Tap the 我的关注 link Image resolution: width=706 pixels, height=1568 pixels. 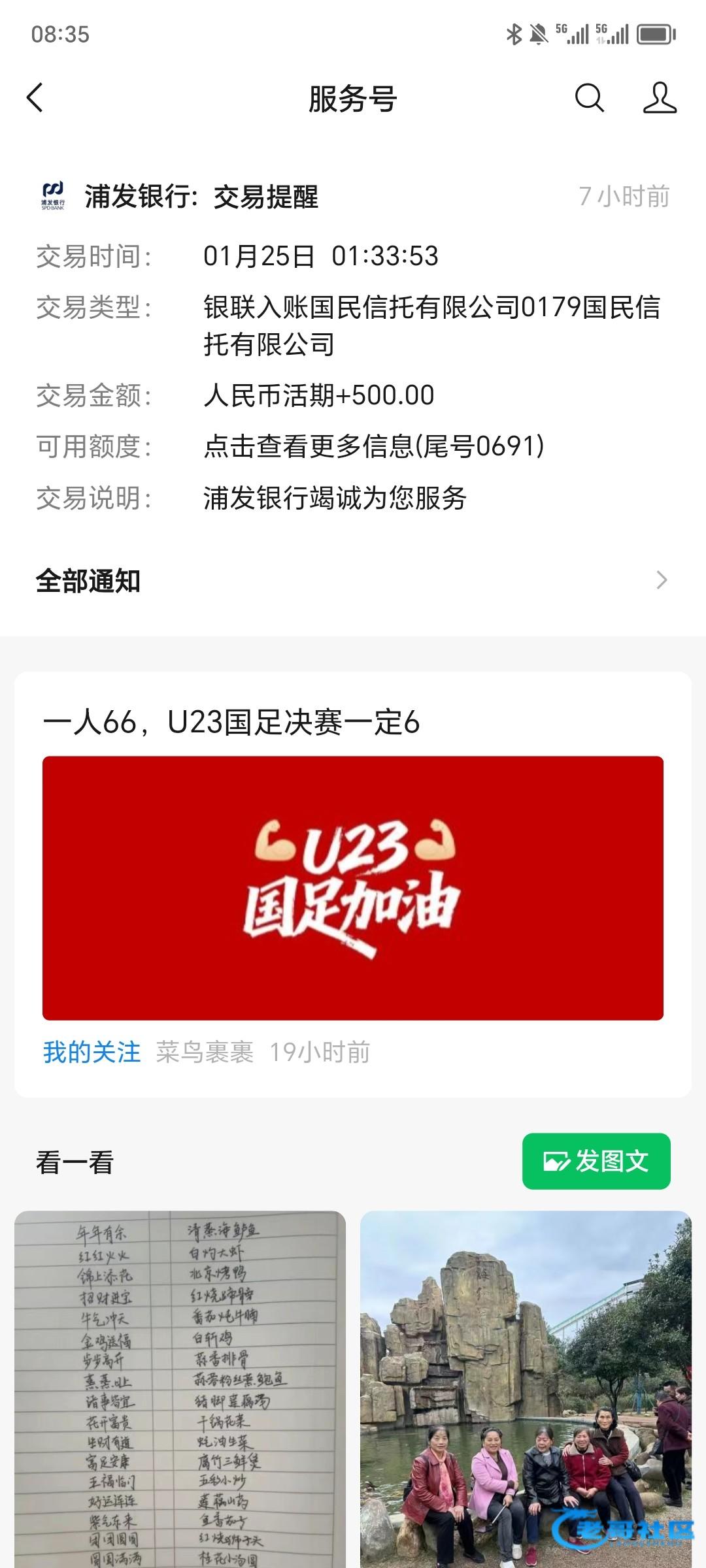click(92, 1052)
